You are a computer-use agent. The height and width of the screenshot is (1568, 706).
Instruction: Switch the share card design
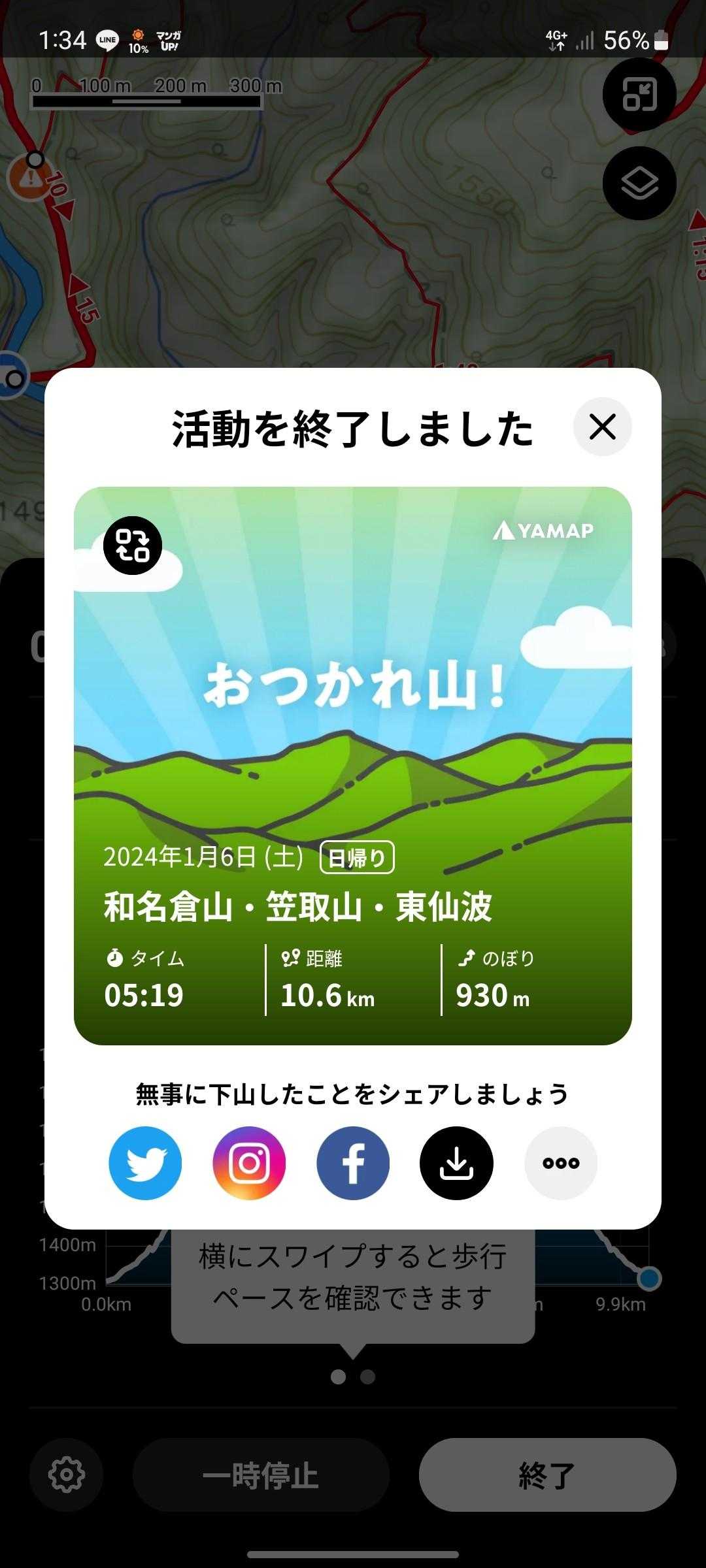coord(133,546)
